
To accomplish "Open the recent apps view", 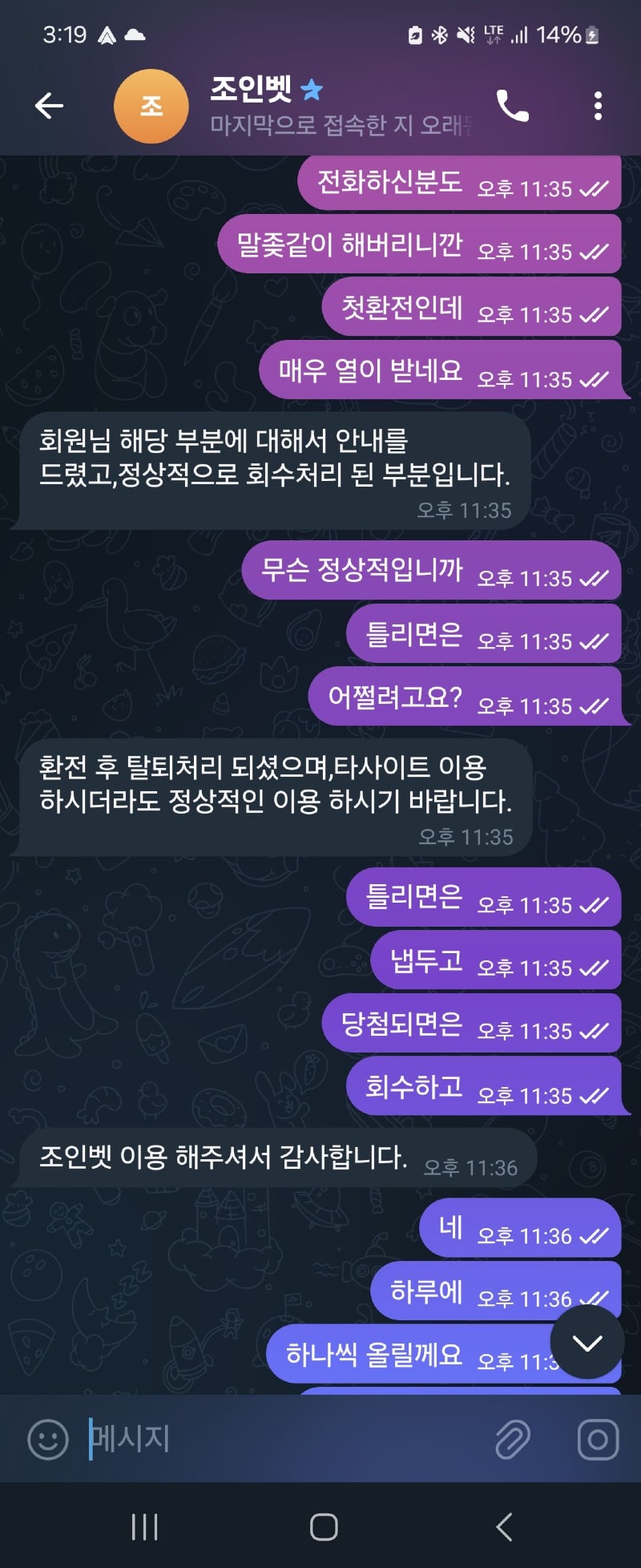I will (x=145, y=1527).
